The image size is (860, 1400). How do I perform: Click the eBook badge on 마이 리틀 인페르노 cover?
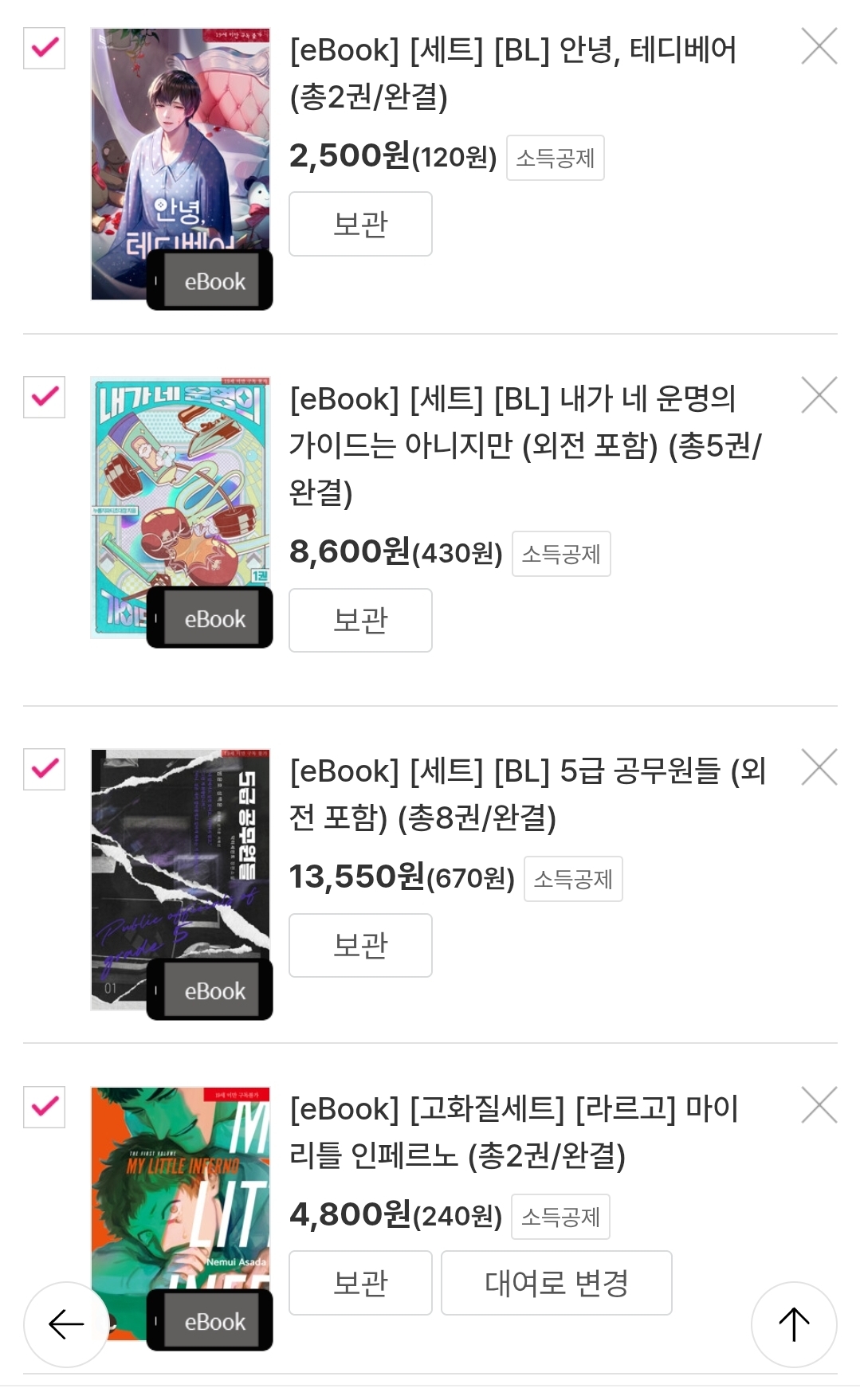(210, 1322)
